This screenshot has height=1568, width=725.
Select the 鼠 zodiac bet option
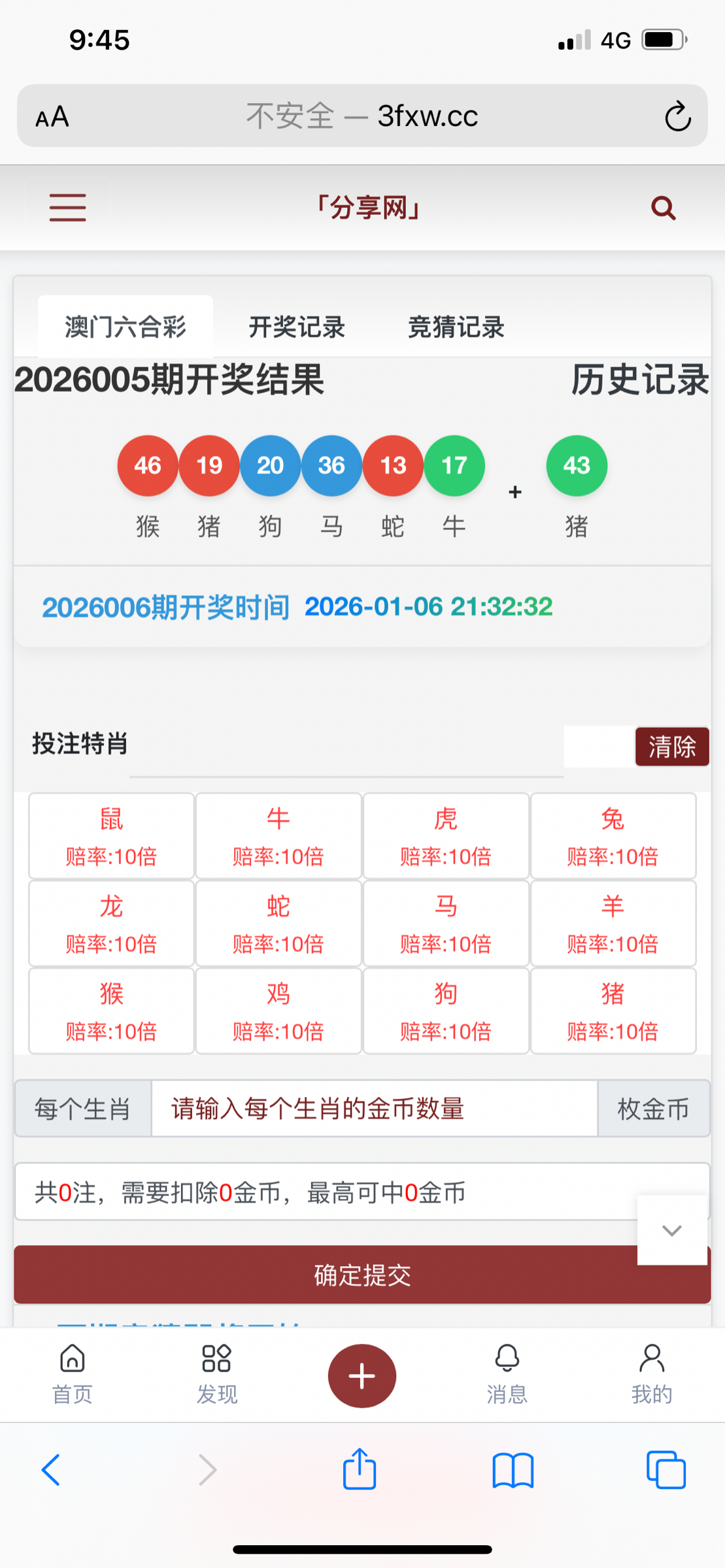[111, 836]
